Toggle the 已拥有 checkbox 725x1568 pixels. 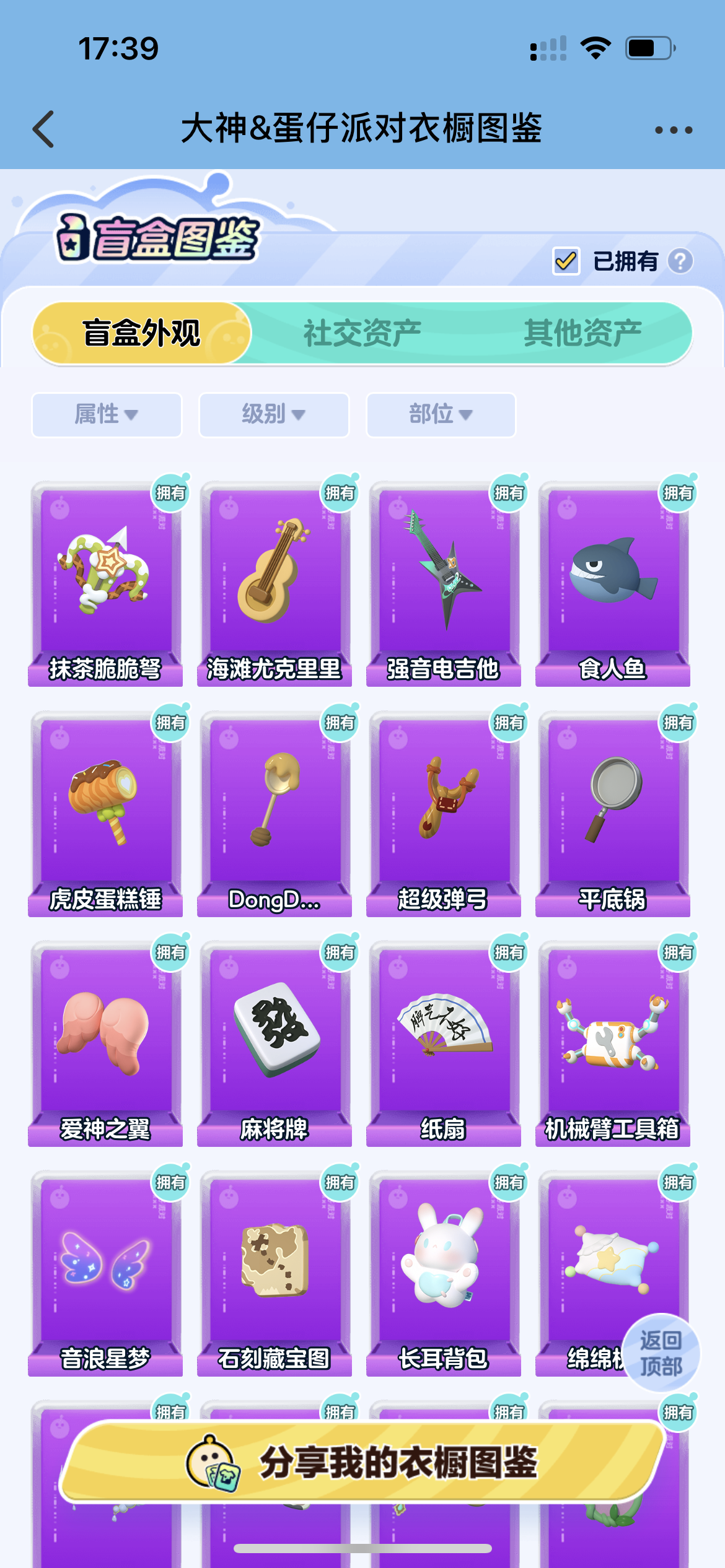tap(566, 261)
